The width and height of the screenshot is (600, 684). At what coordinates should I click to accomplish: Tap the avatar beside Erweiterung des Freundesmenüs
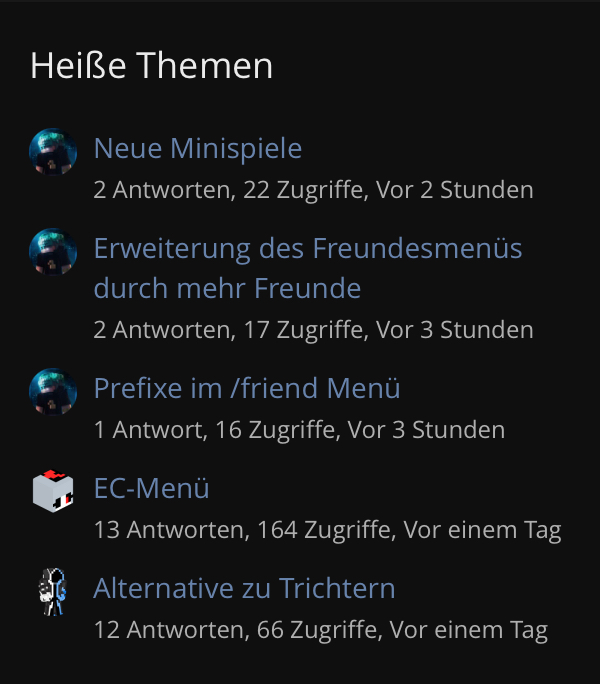(53, 252)
